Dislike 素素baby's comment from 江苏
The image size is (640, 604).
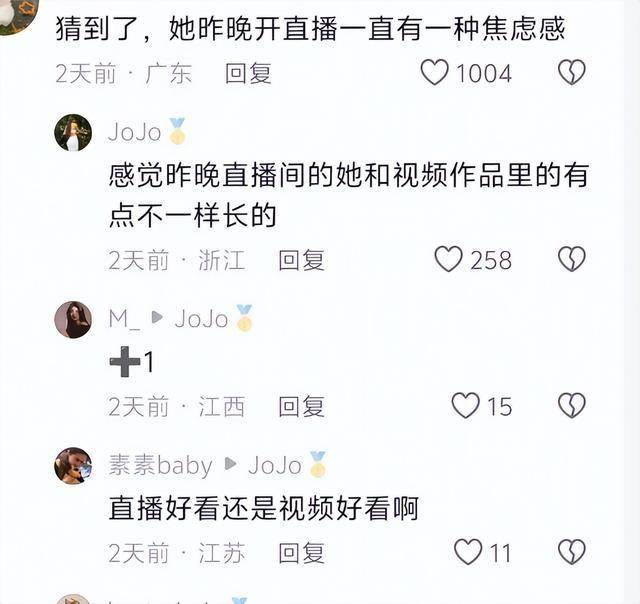(571, 551)
